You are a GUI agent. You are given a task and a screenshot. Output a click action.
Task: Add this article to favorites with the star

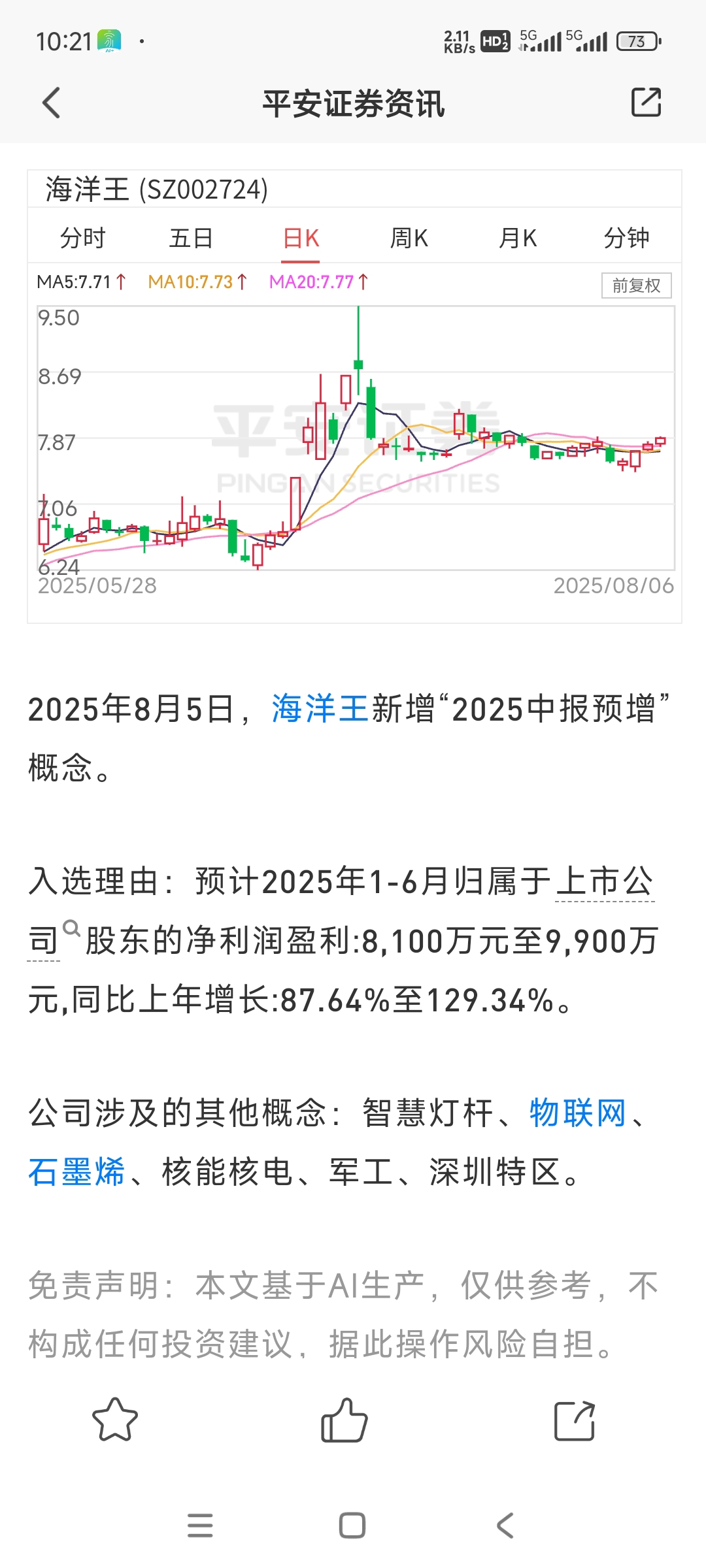(115, 1419)
